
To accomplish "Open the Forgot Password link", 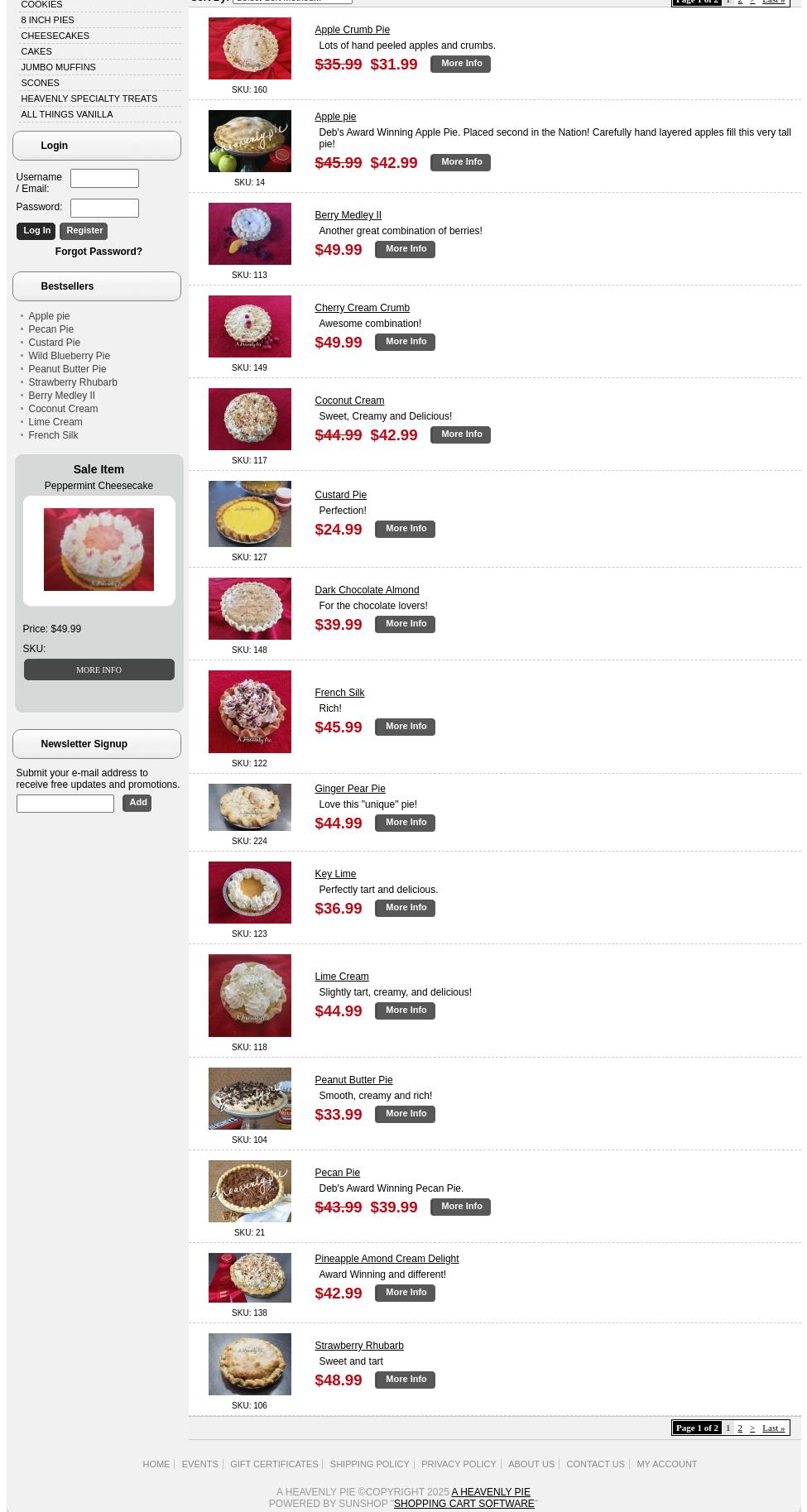I will pos(98,252).
